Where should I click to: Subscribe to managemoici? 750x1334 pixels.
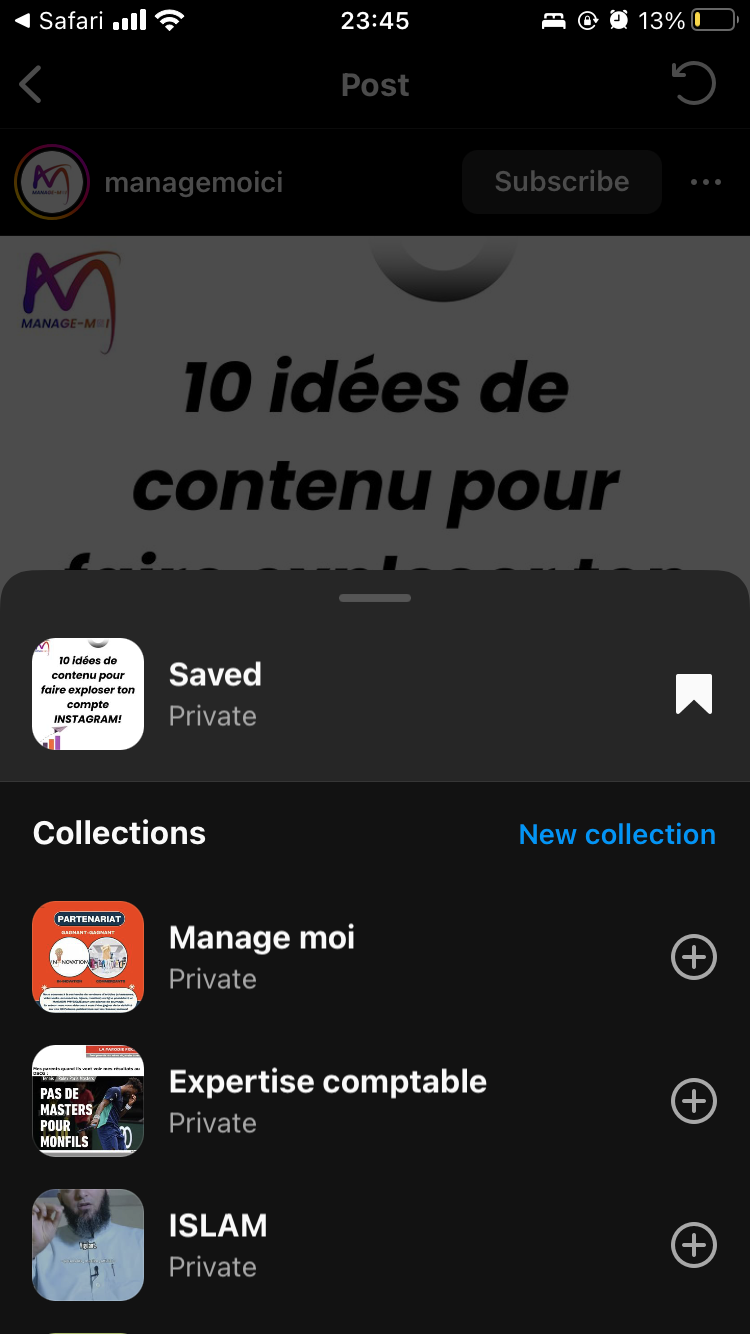[561, 182]
